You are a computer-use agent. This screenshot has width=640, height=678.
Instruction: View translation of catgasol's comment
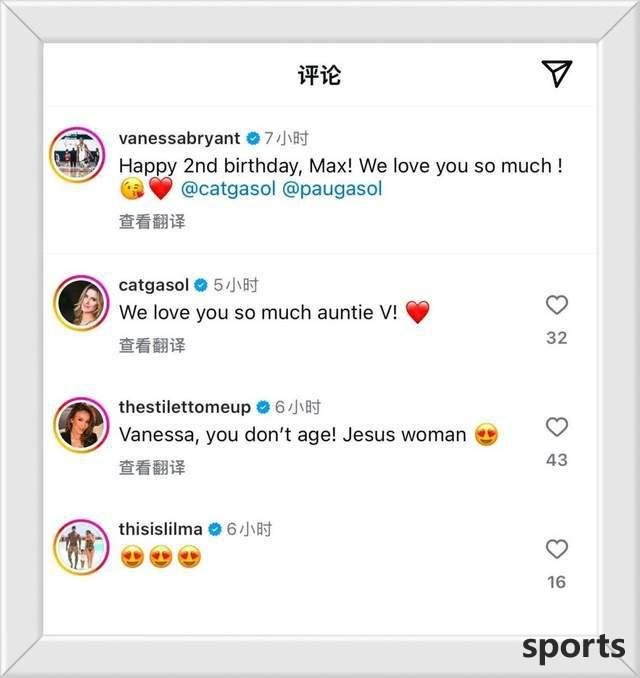point(152,345)
